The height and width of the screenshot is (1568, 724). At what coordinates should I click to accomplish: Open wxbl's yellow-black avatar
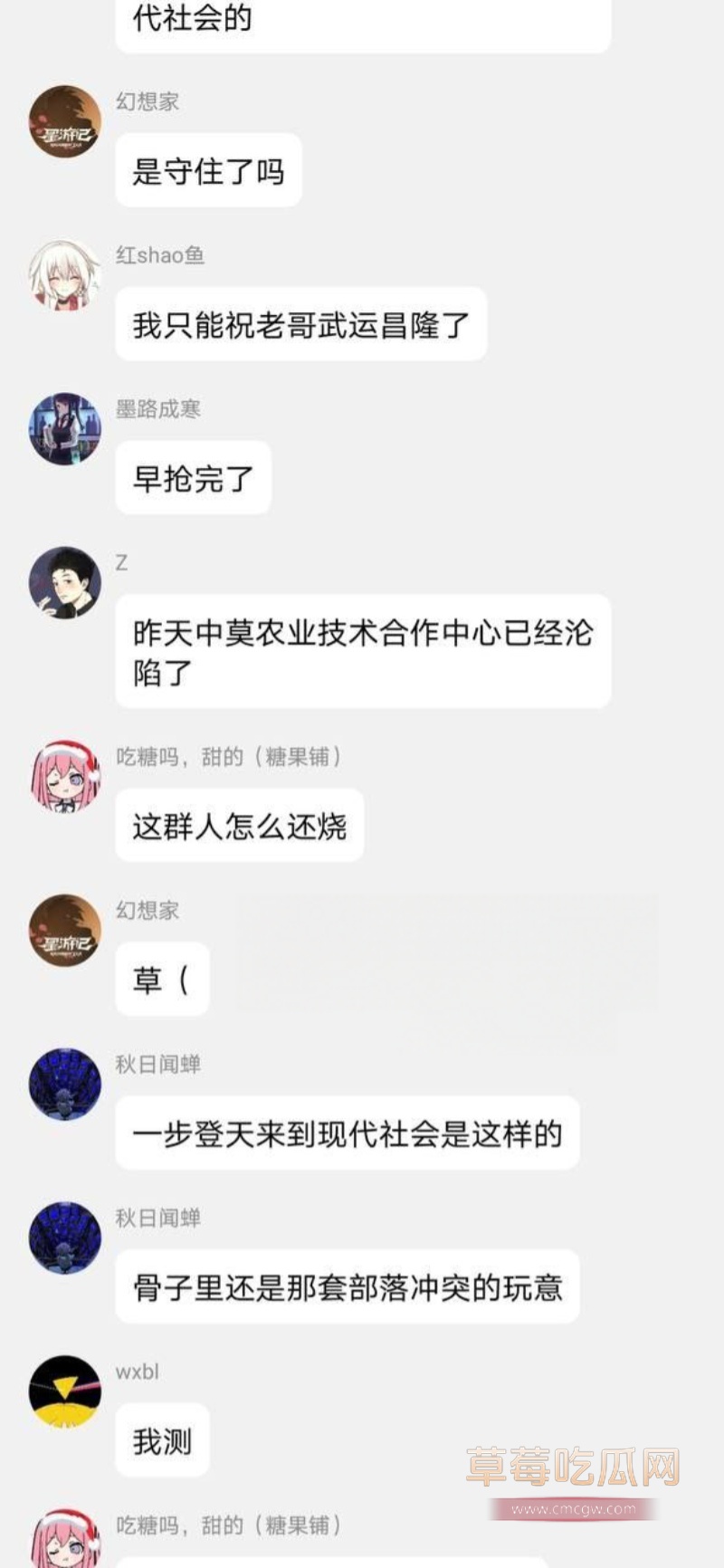point(64,1391)
